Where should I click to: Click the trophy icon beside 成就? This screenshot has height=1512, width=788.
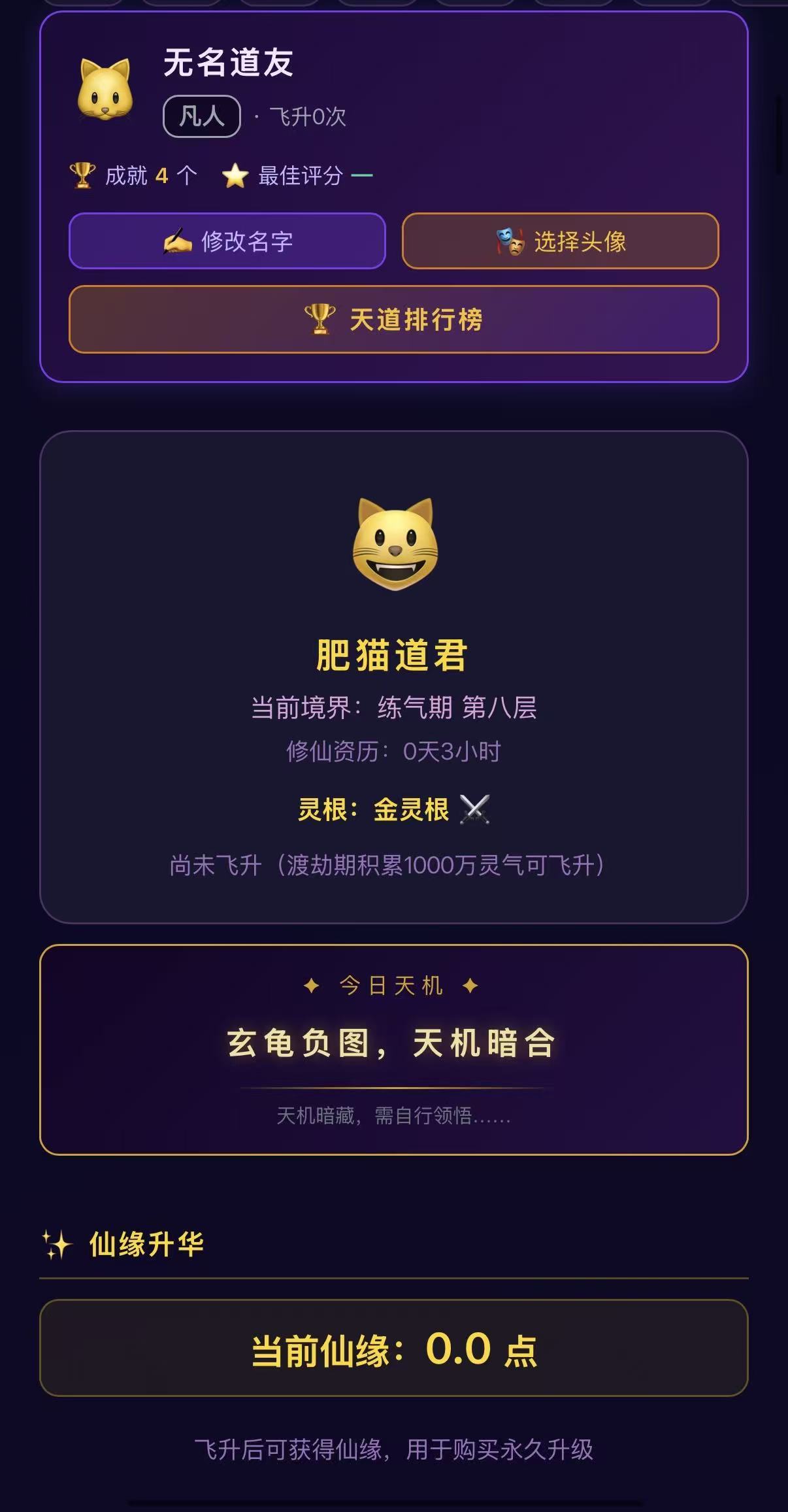point(81,175)
